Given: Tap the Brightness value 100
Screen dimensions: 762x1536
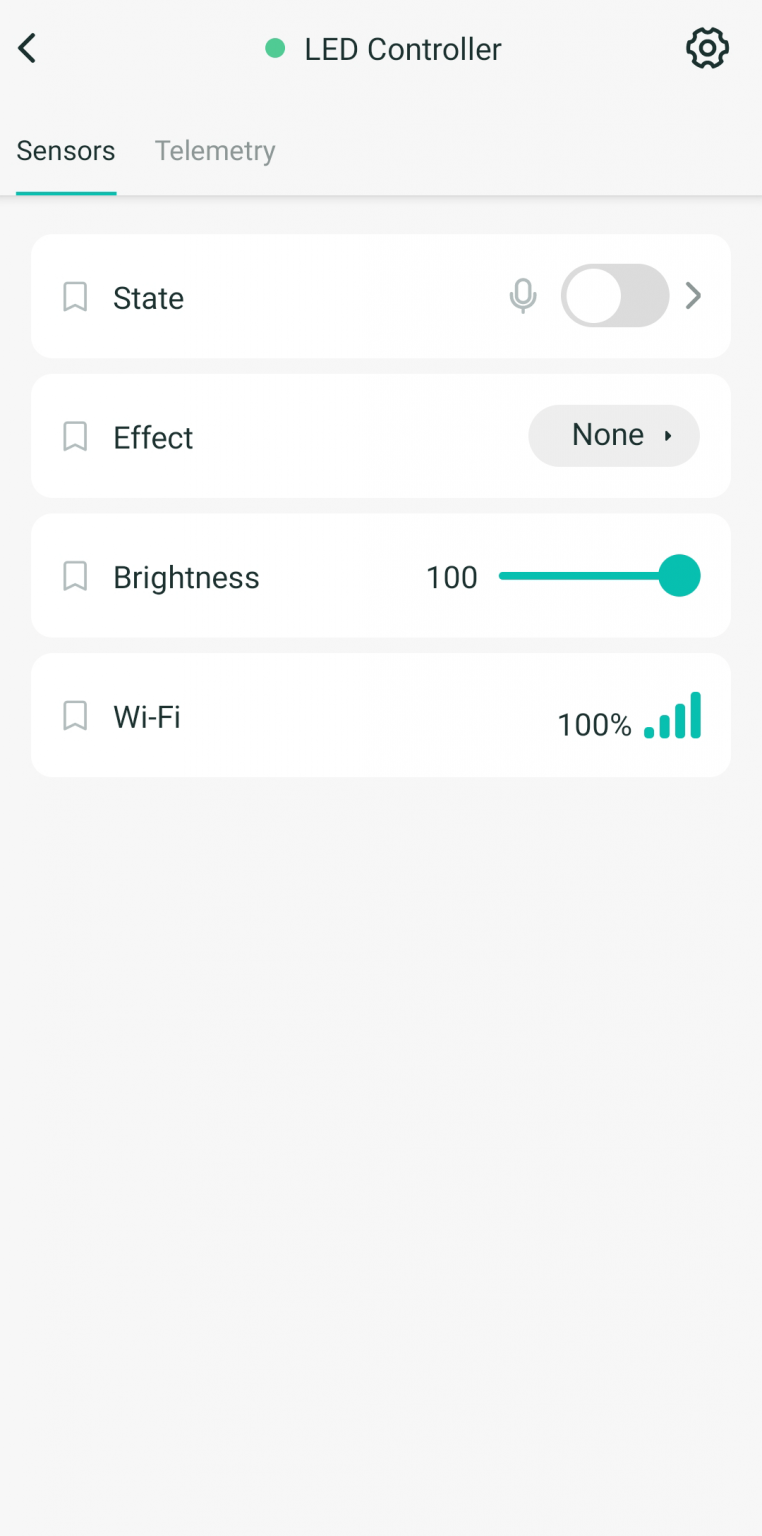Looking at the screenshot, I should (x=451, y=576).
